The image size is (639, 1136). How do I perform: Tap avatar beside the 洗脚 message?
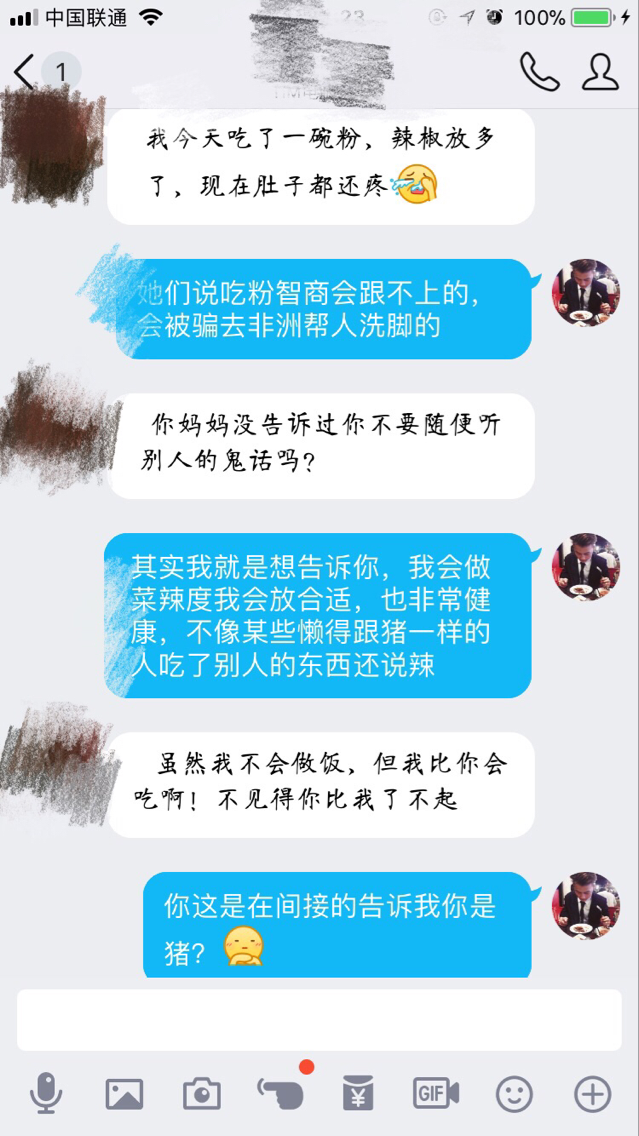(x=586, y=291)
